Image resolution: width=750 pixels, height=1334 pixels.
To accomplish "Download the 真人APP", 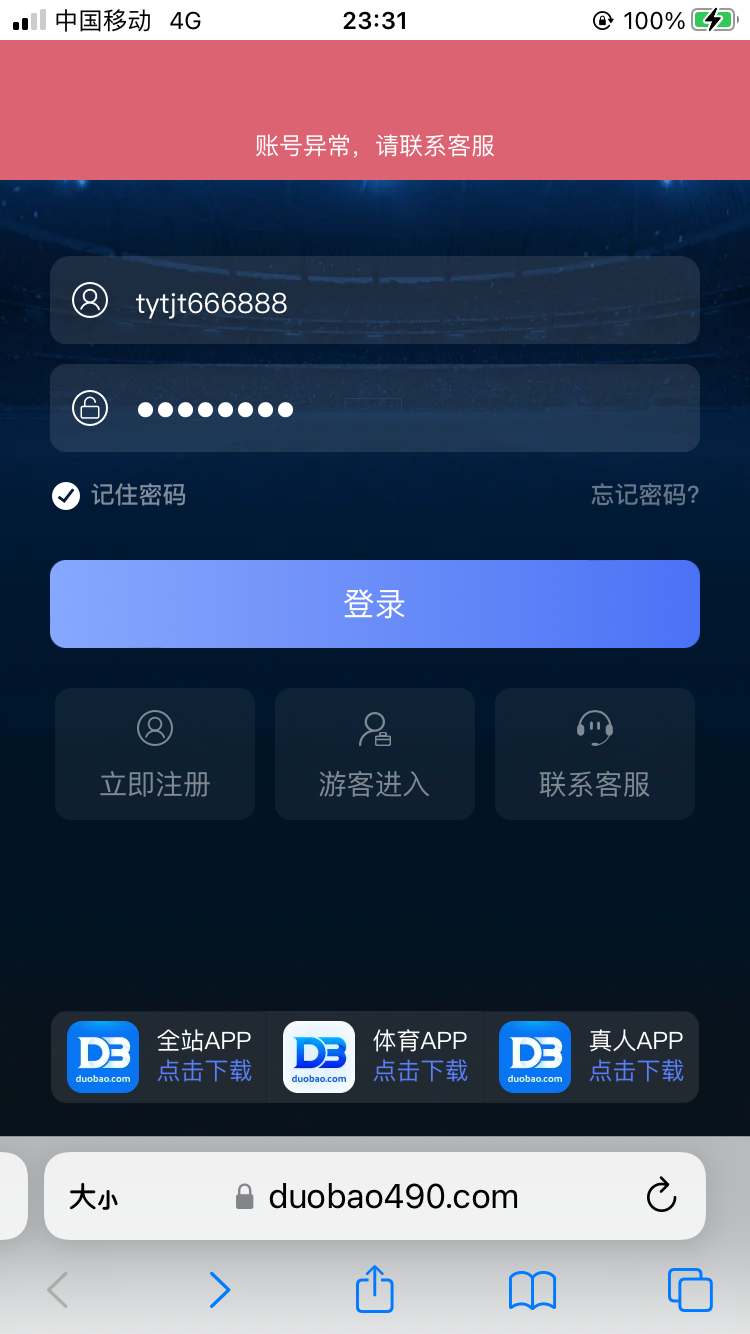I will (591, 1057).
